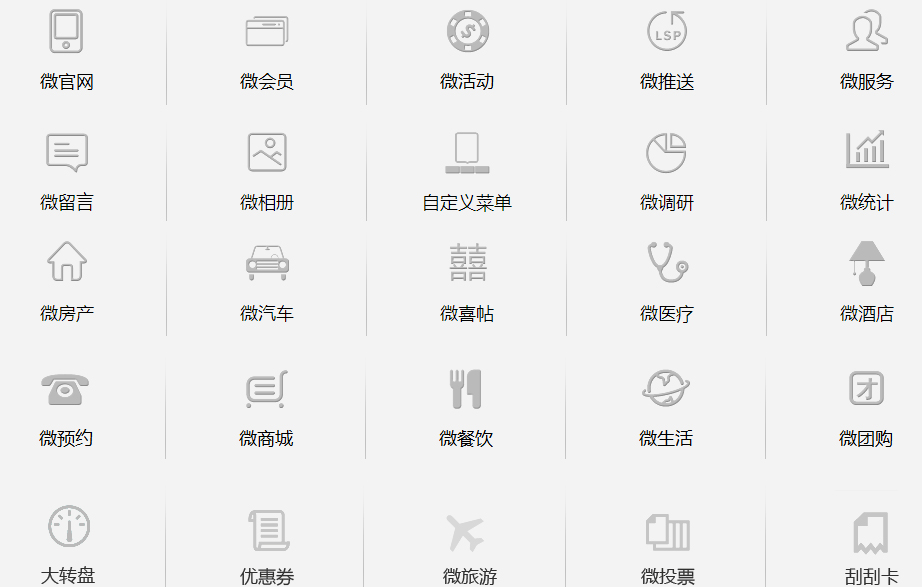Check 微统计 statistics
The image size is (922, 587).
pos(867,170)
